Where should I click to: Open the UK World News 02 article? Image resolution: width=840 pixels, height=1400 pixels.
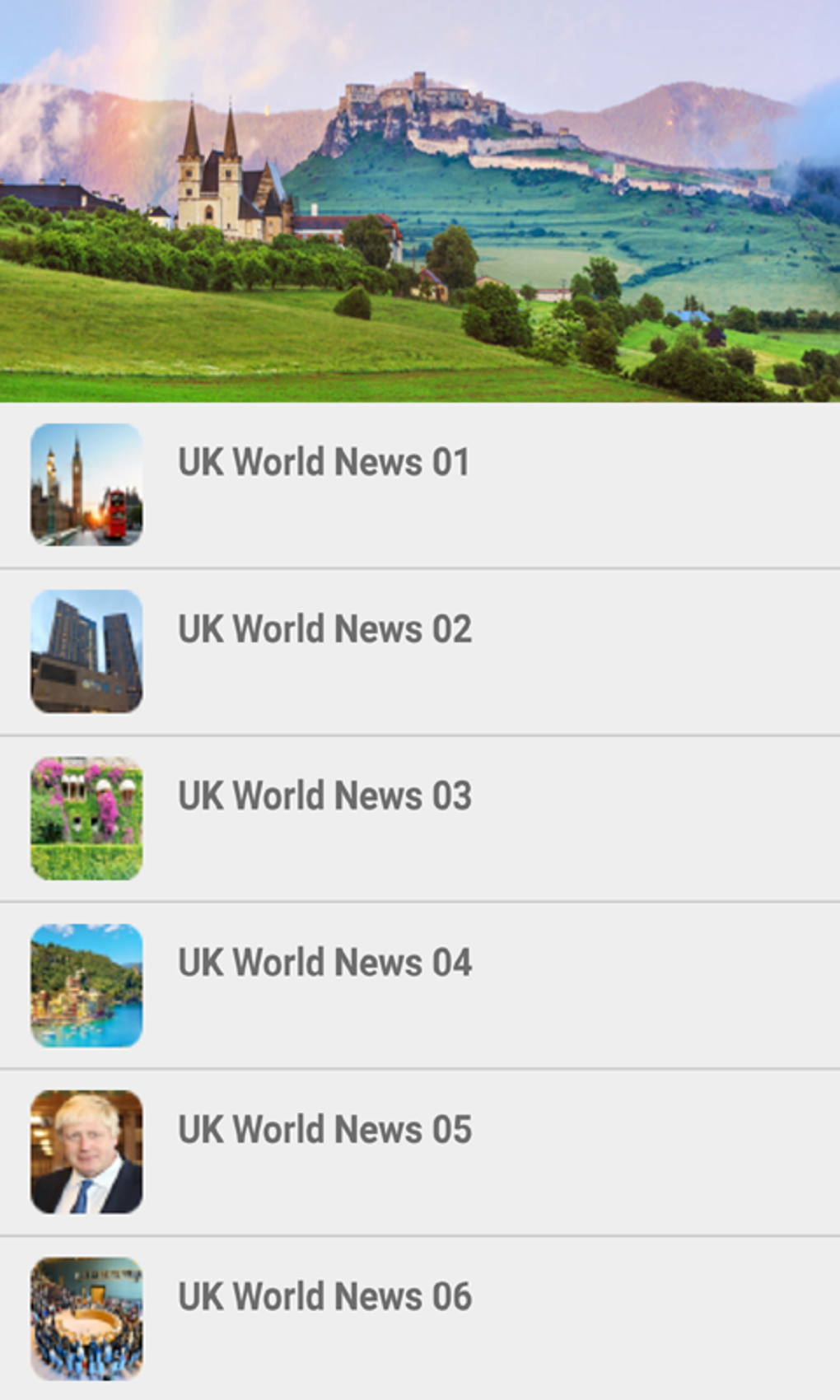[324, 629]
